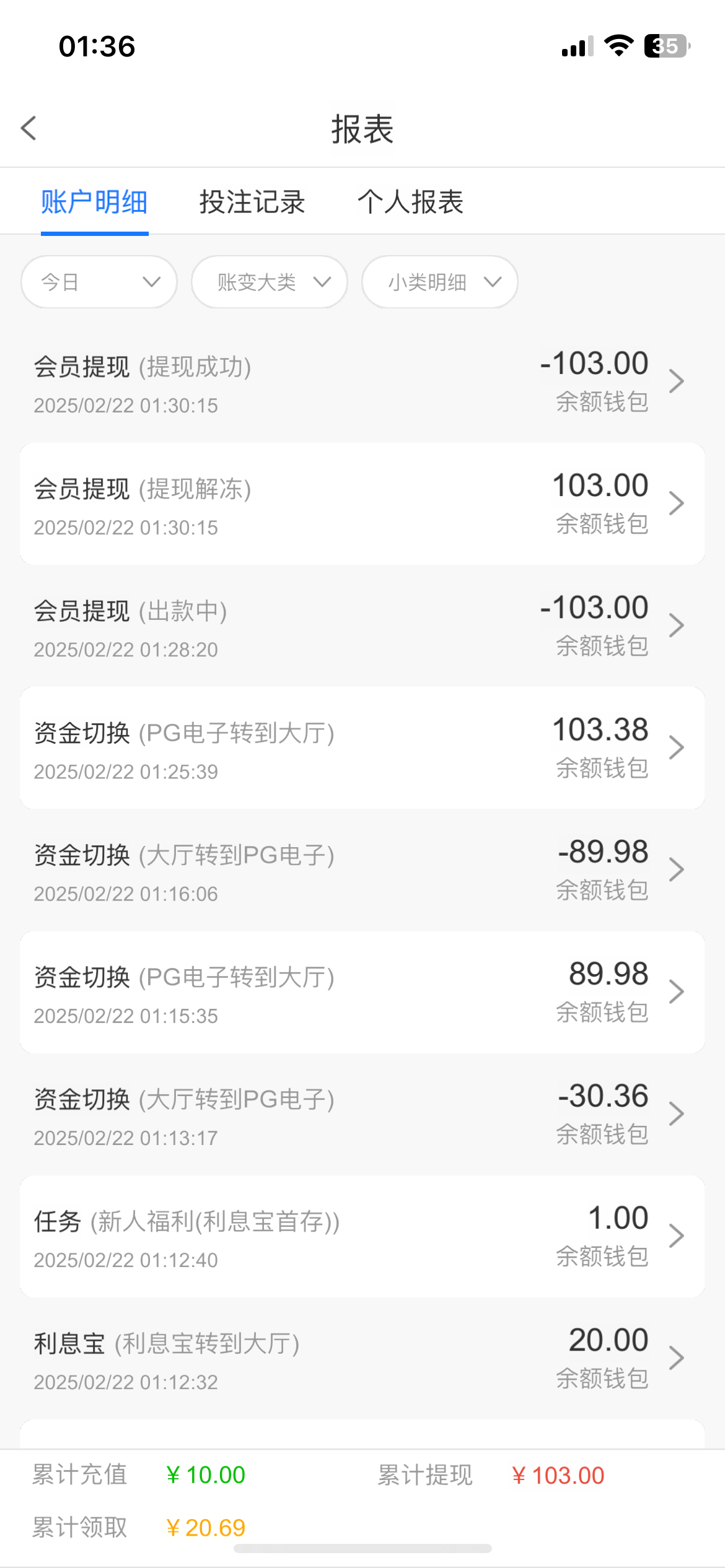Screen dimensions: 725x1568
Task: Expand the 小类明细 filter dropdown
Action: tap(440, 282)
